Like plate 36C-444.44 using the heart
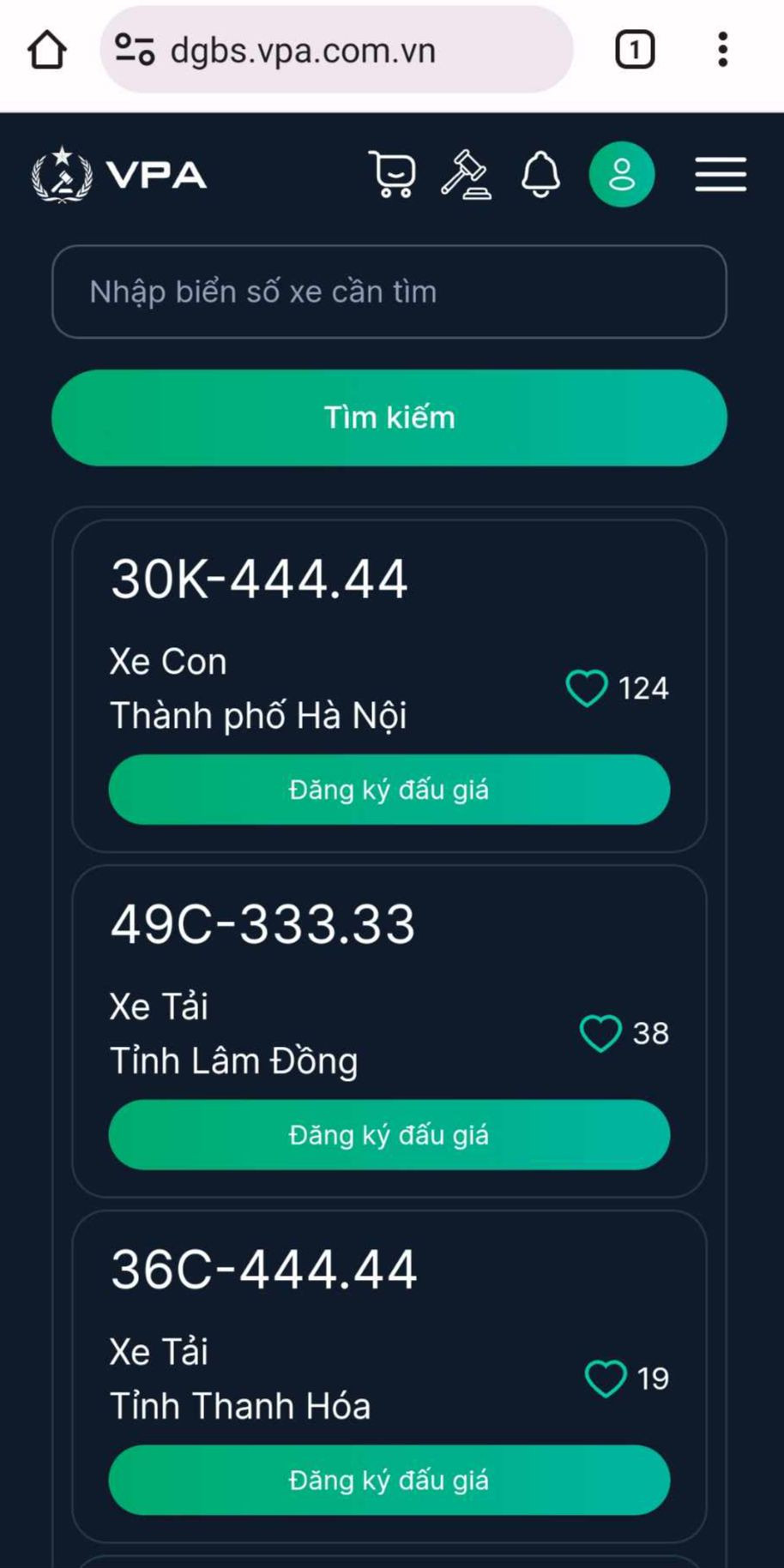Viewport: 784px width, 1568px height. [608, 1378]
